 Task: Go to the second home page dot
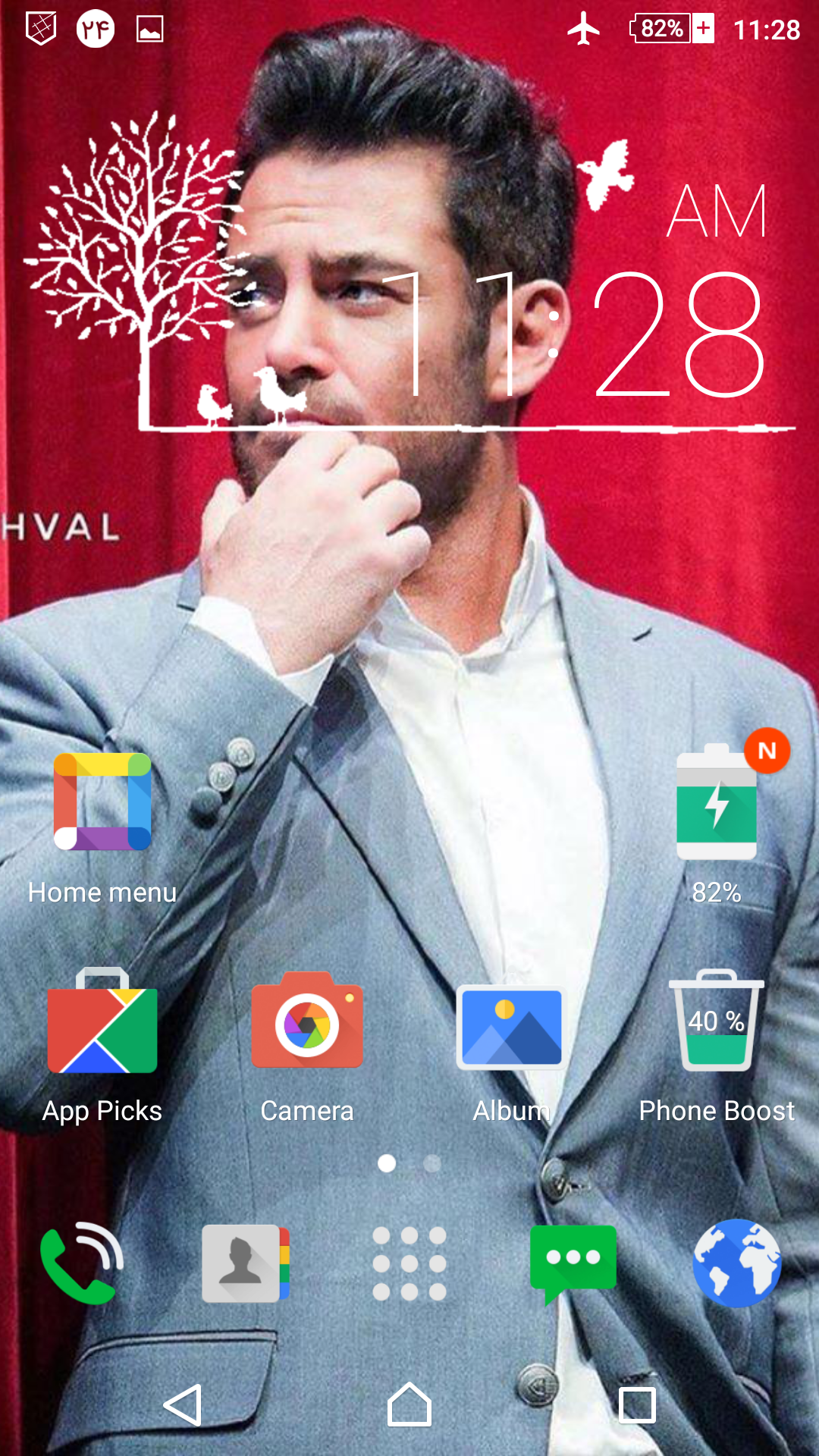tap(432, 1163)
